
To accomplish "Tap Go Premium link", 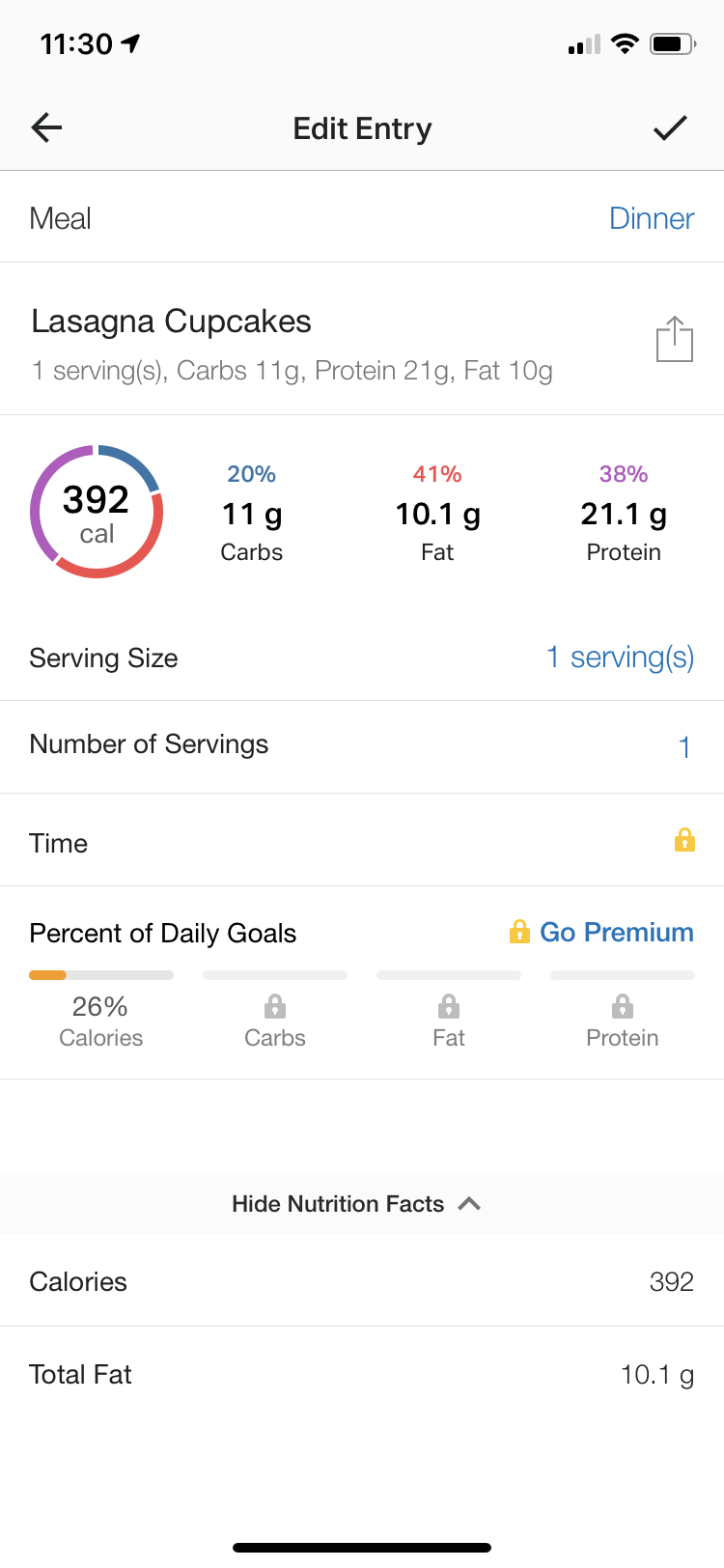I will click(601, 932).
